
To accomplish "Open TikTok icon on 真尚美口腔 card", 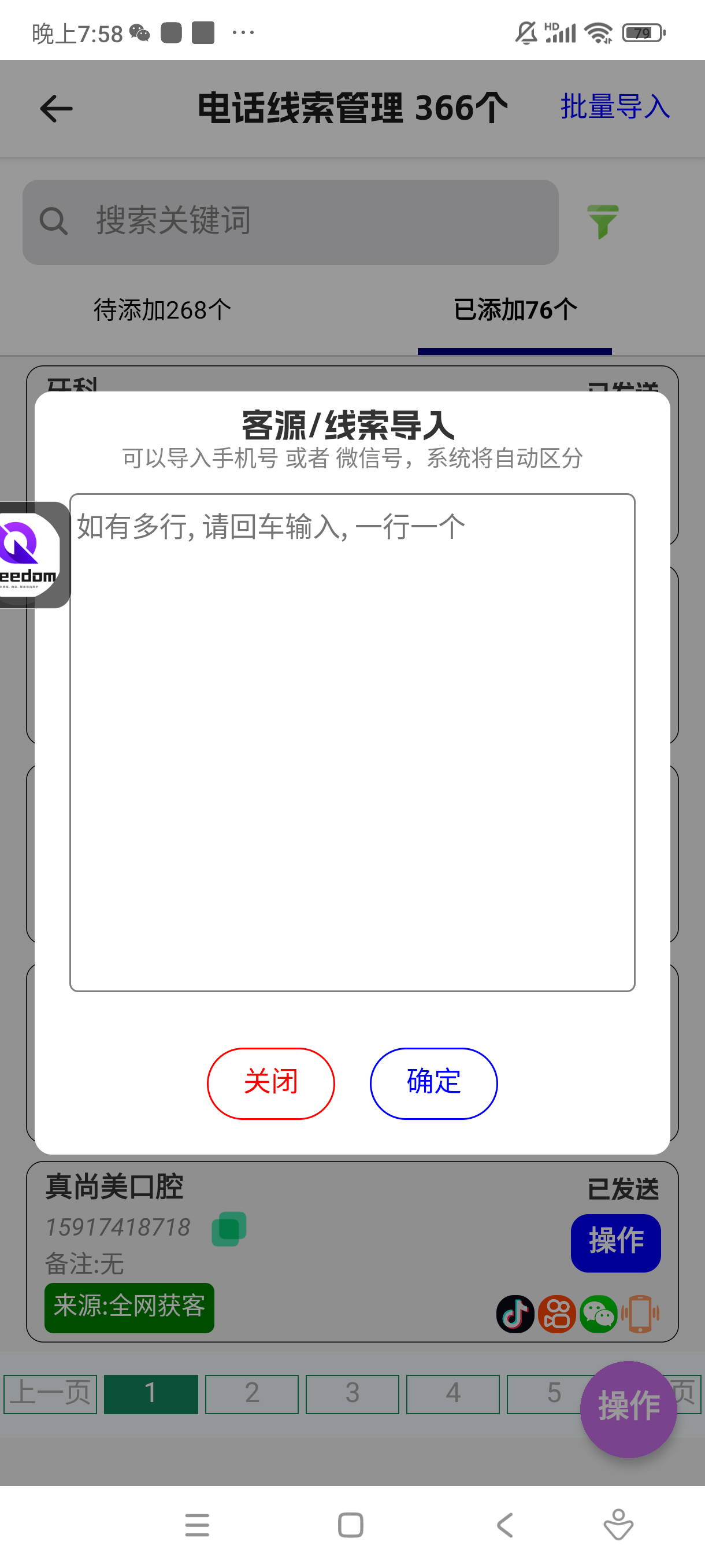I will tap(515, 1314).
